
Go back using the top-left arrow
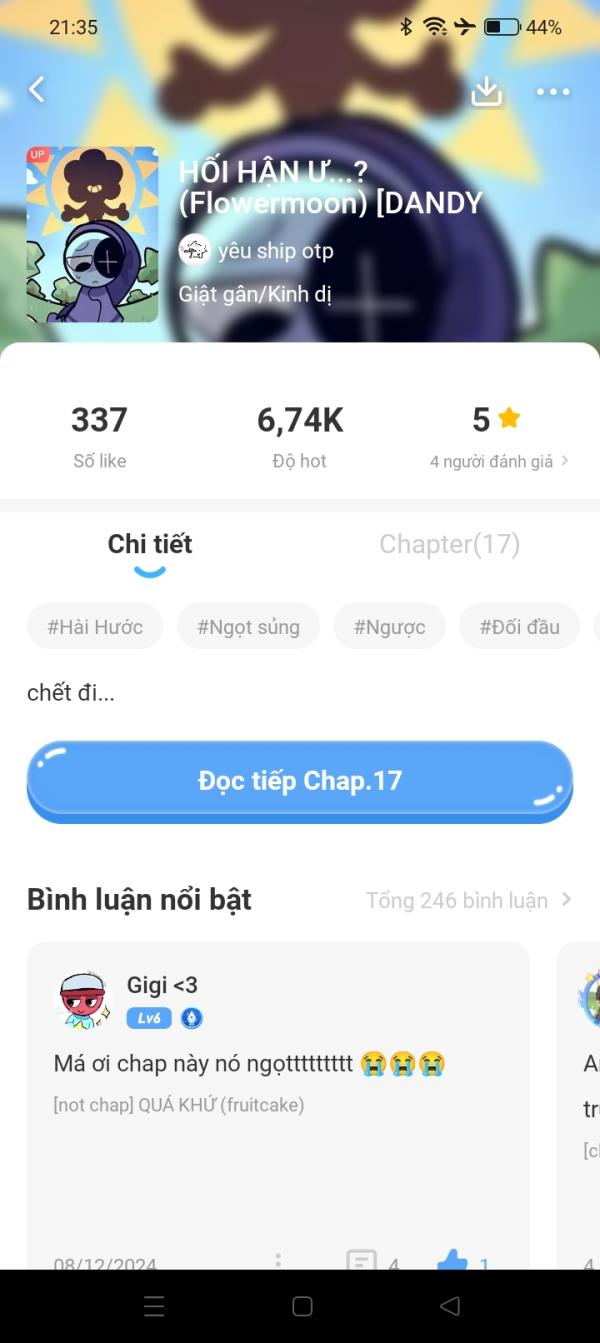37,90
